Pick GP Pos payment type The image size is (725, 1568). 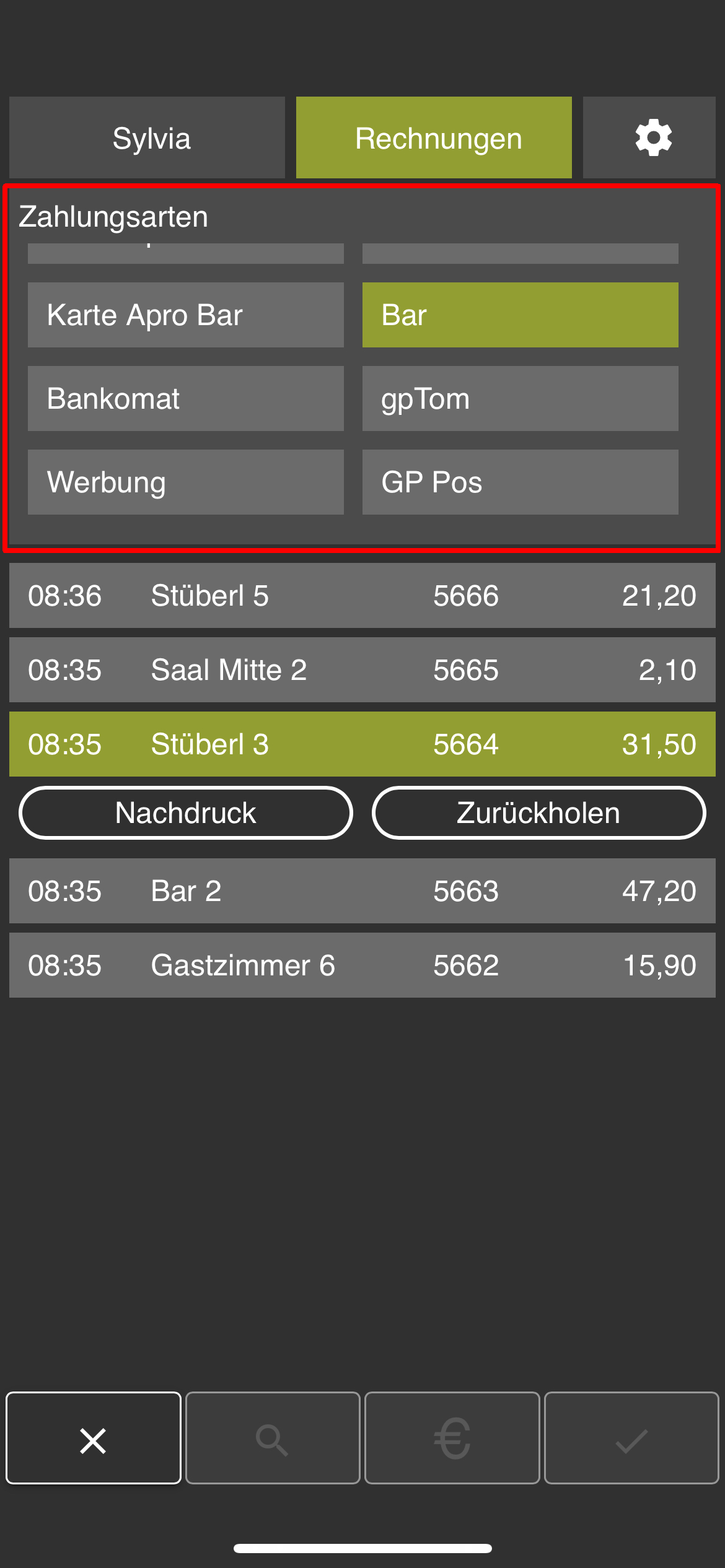coord(521,482)
